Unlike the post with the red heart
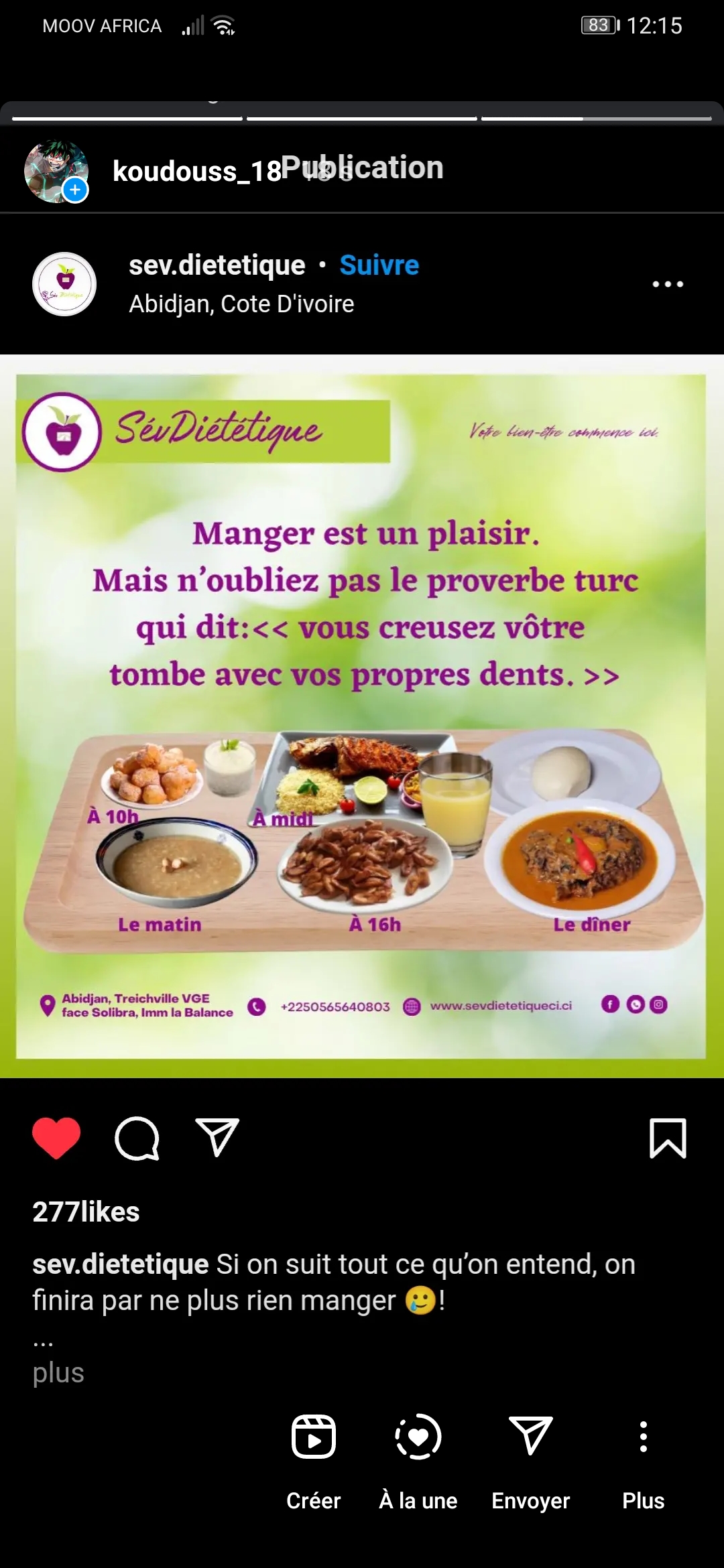Screen dimensions: 724x1568 click(56, 1138)
